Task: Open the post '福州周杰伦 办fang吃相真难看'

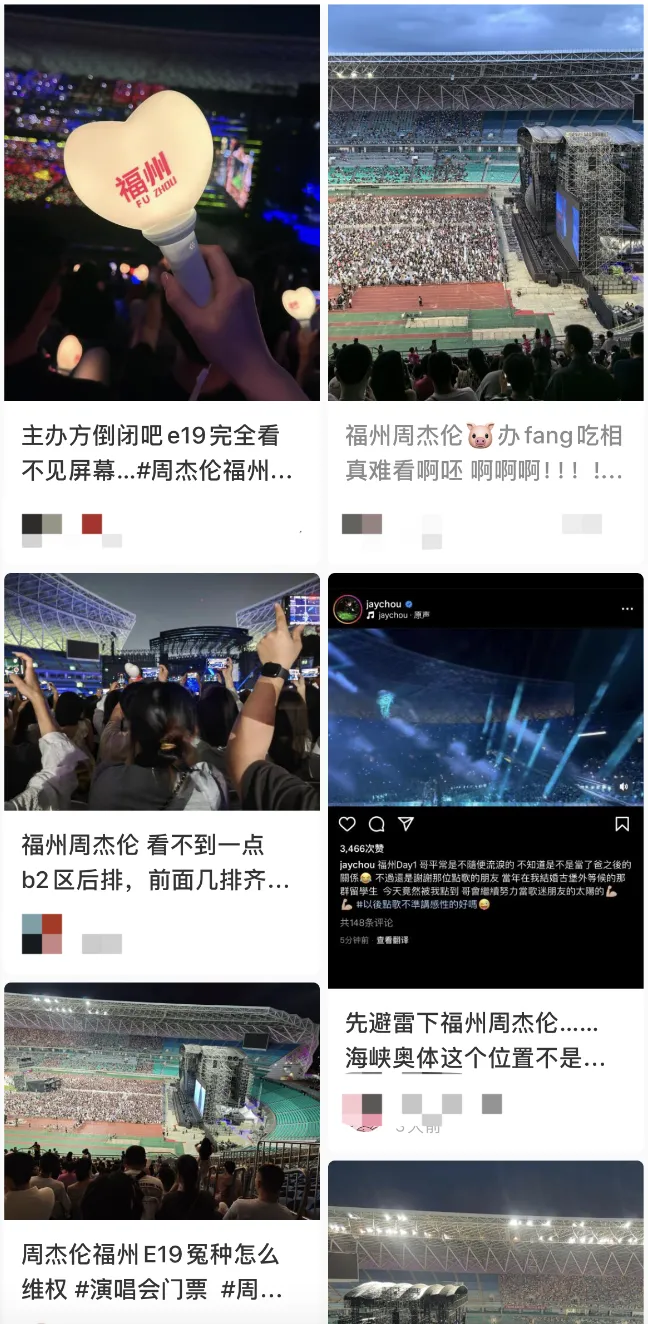Action: (x=484, y=452)
